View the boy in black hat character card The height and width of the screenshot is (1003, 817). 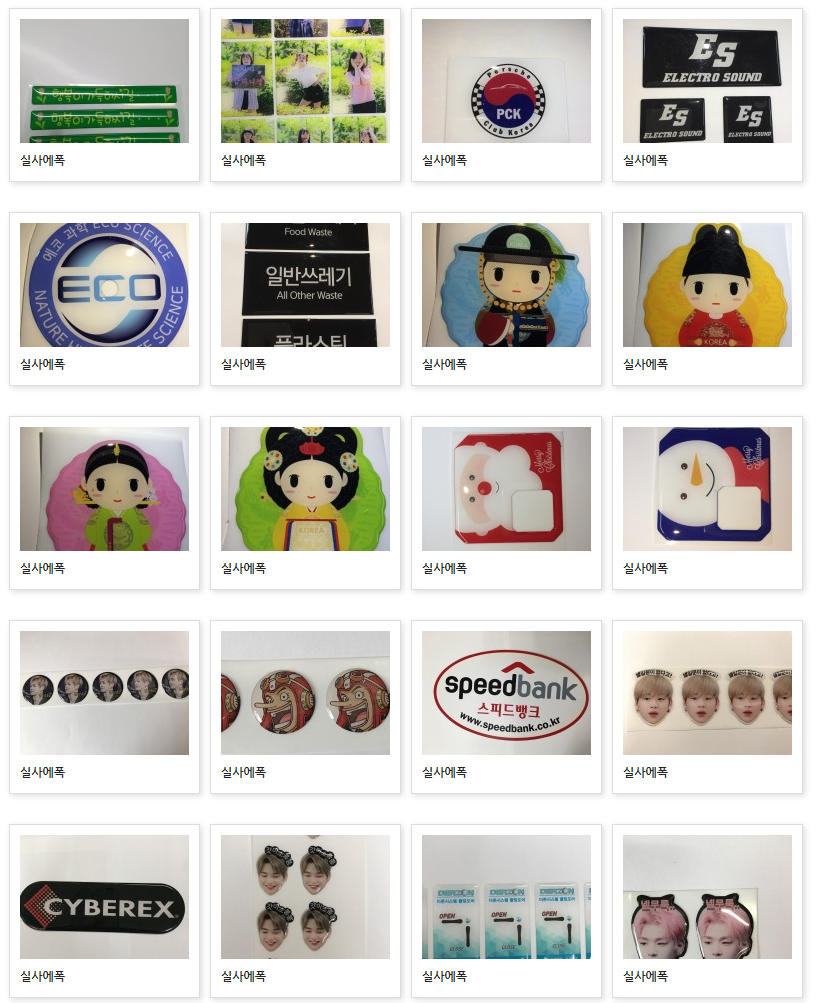tap(506, 285)
